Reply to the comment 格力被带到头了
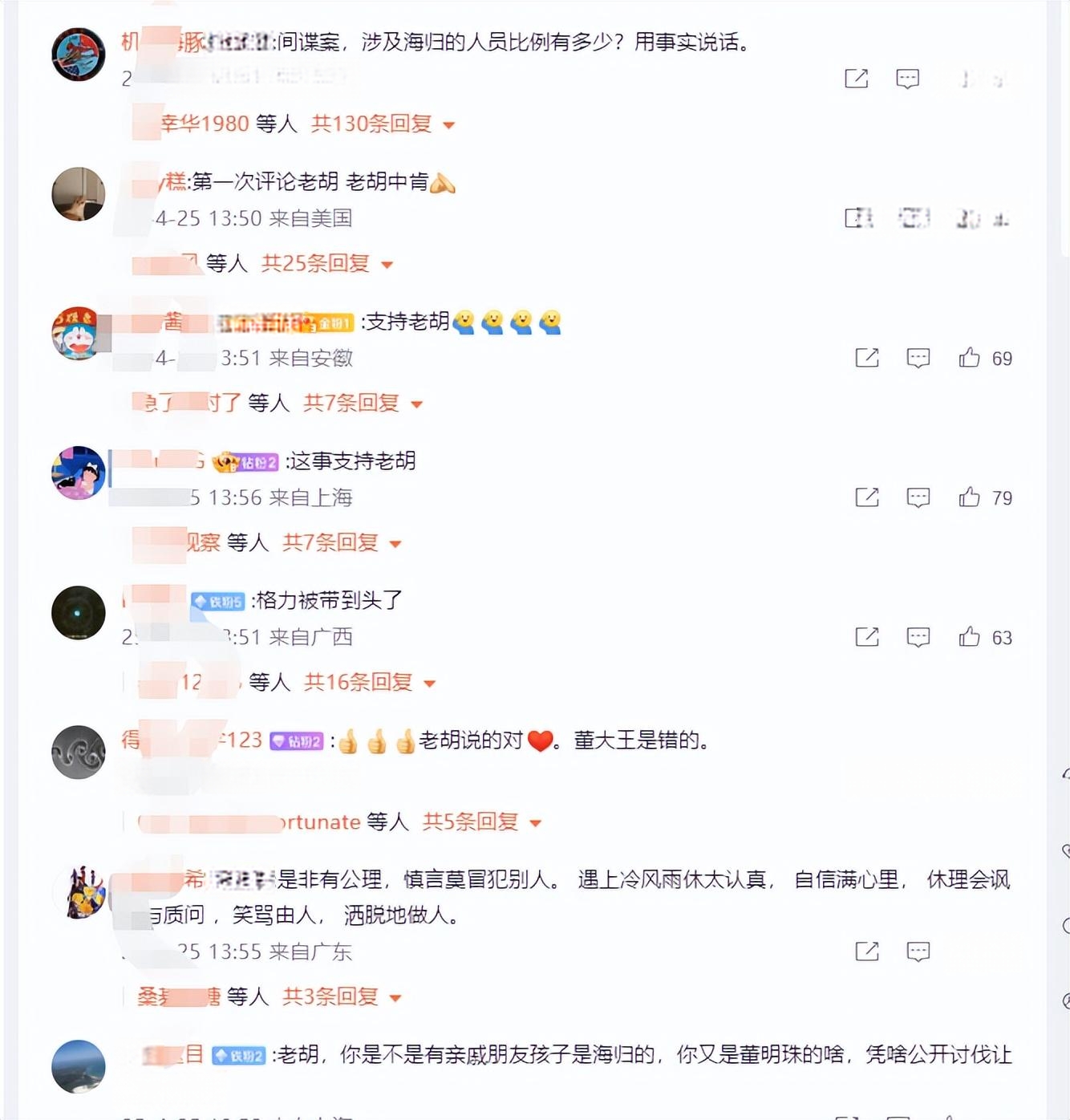The width and height of the screenshot is (1070, 1120). click(x=918, y=637)
